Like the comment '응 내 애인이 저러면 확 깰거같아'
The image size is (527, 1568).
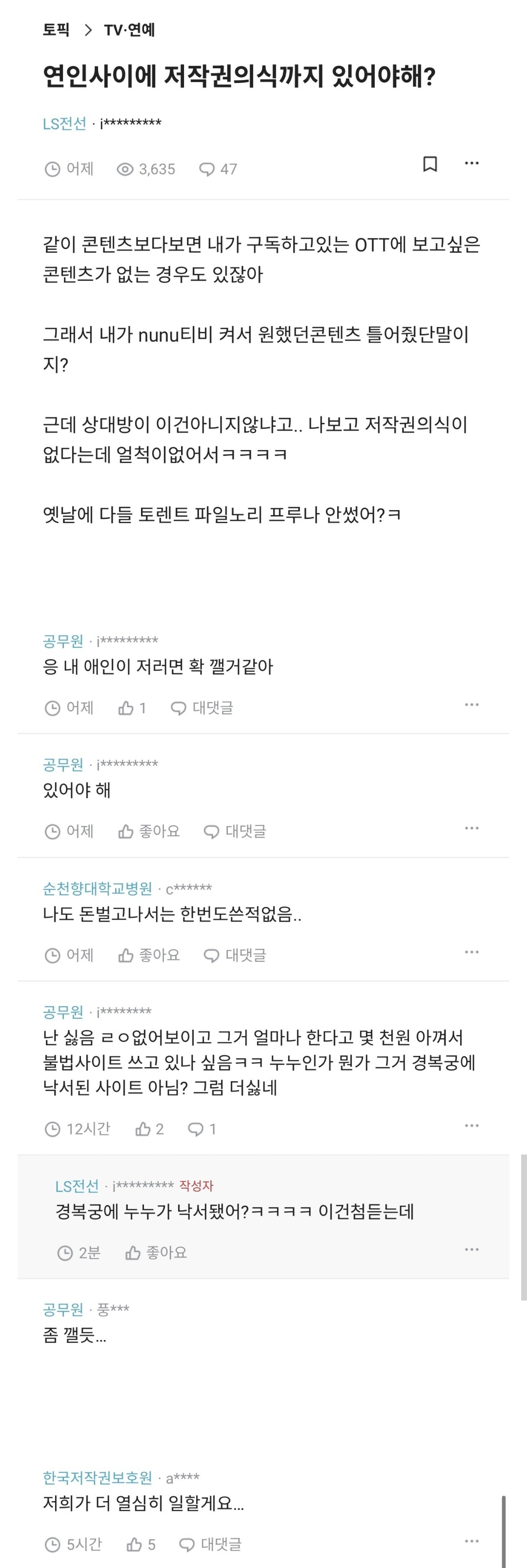pyautogui.click(x=132, y=708)
